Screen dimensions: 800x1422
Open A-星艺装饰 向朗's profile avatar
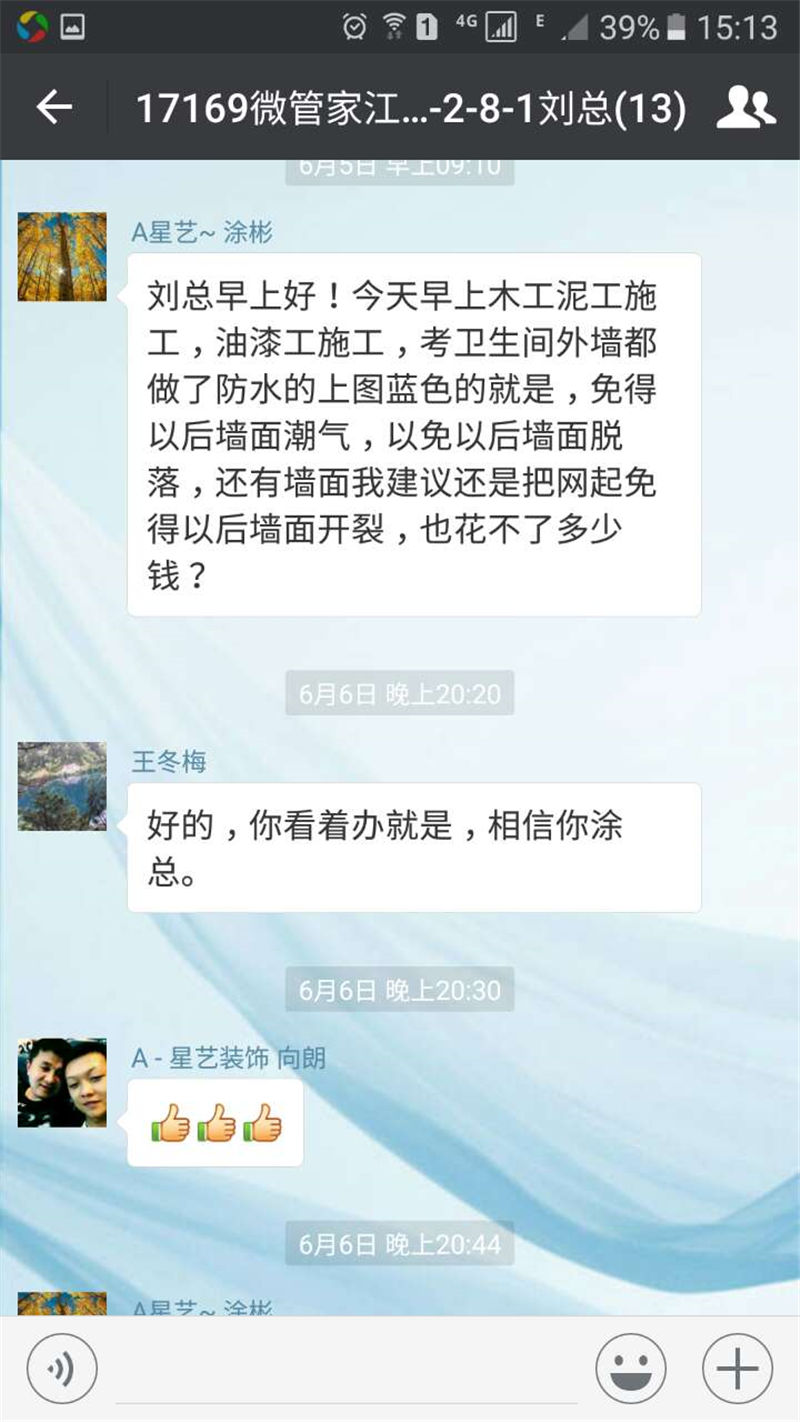pyautogui.click(x=62, y=1083)
